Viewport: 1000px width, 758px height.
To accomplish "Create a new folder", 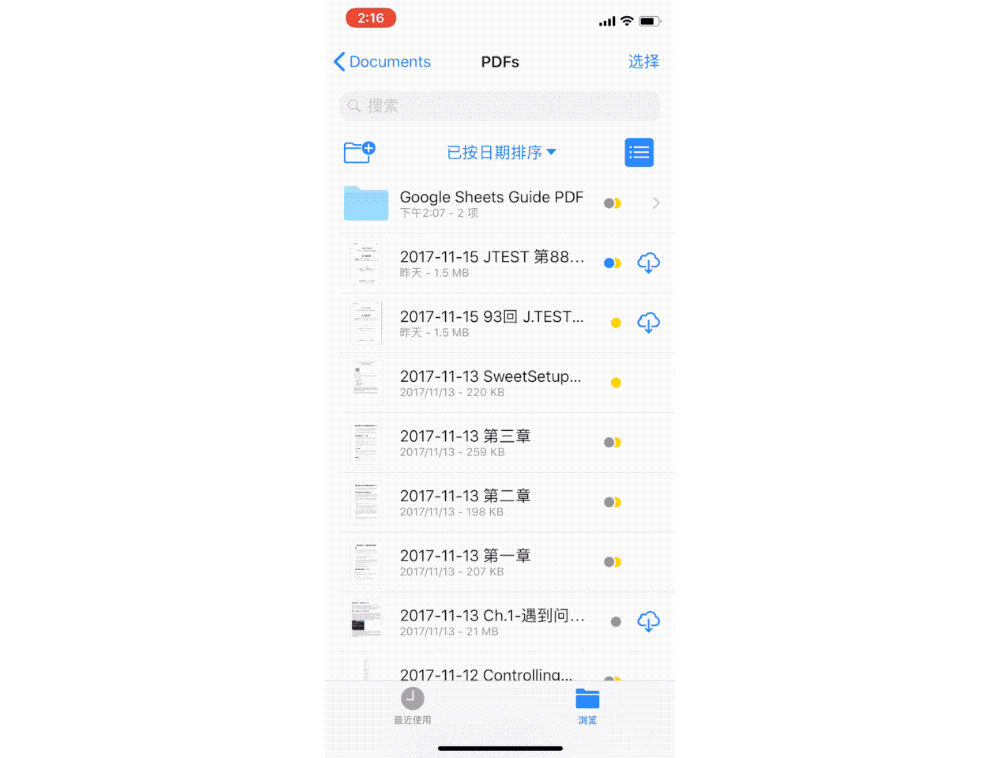I will (359, 152).
